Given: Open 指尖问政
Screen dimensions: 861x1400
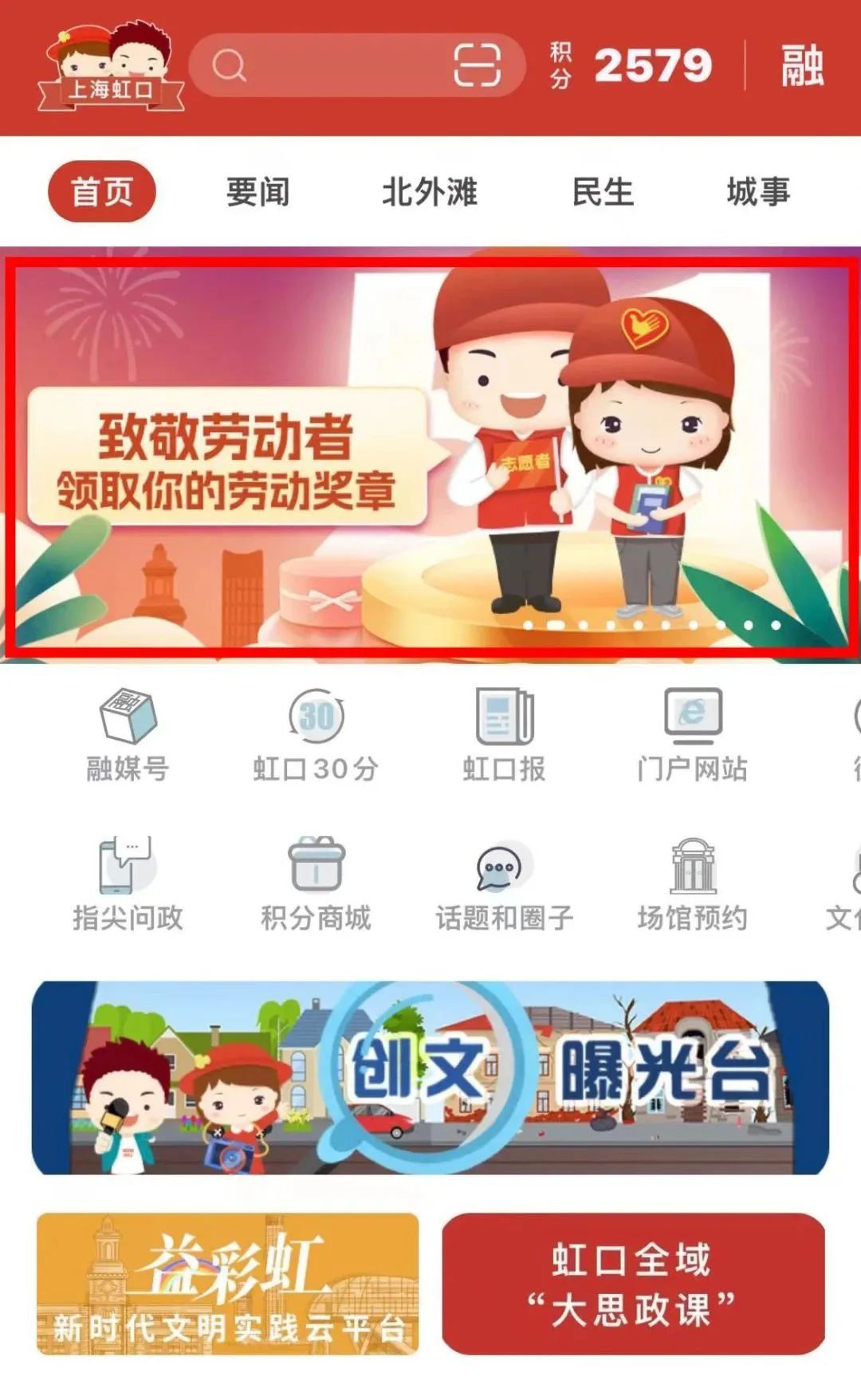Looking at the screenshot, I should click(128, 883).
